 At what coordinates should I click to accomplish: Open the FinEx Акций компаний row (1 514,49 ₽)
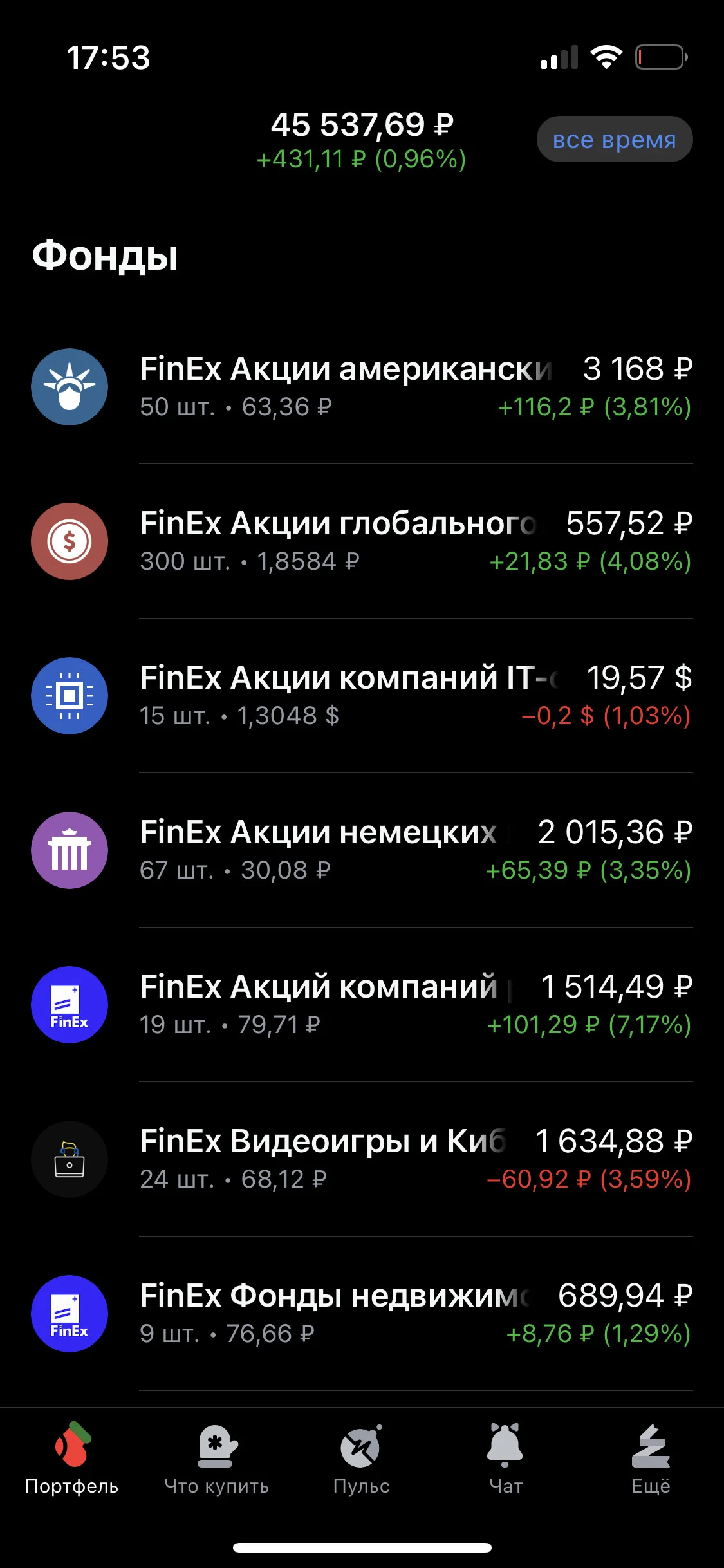(x=362, y=1005)
